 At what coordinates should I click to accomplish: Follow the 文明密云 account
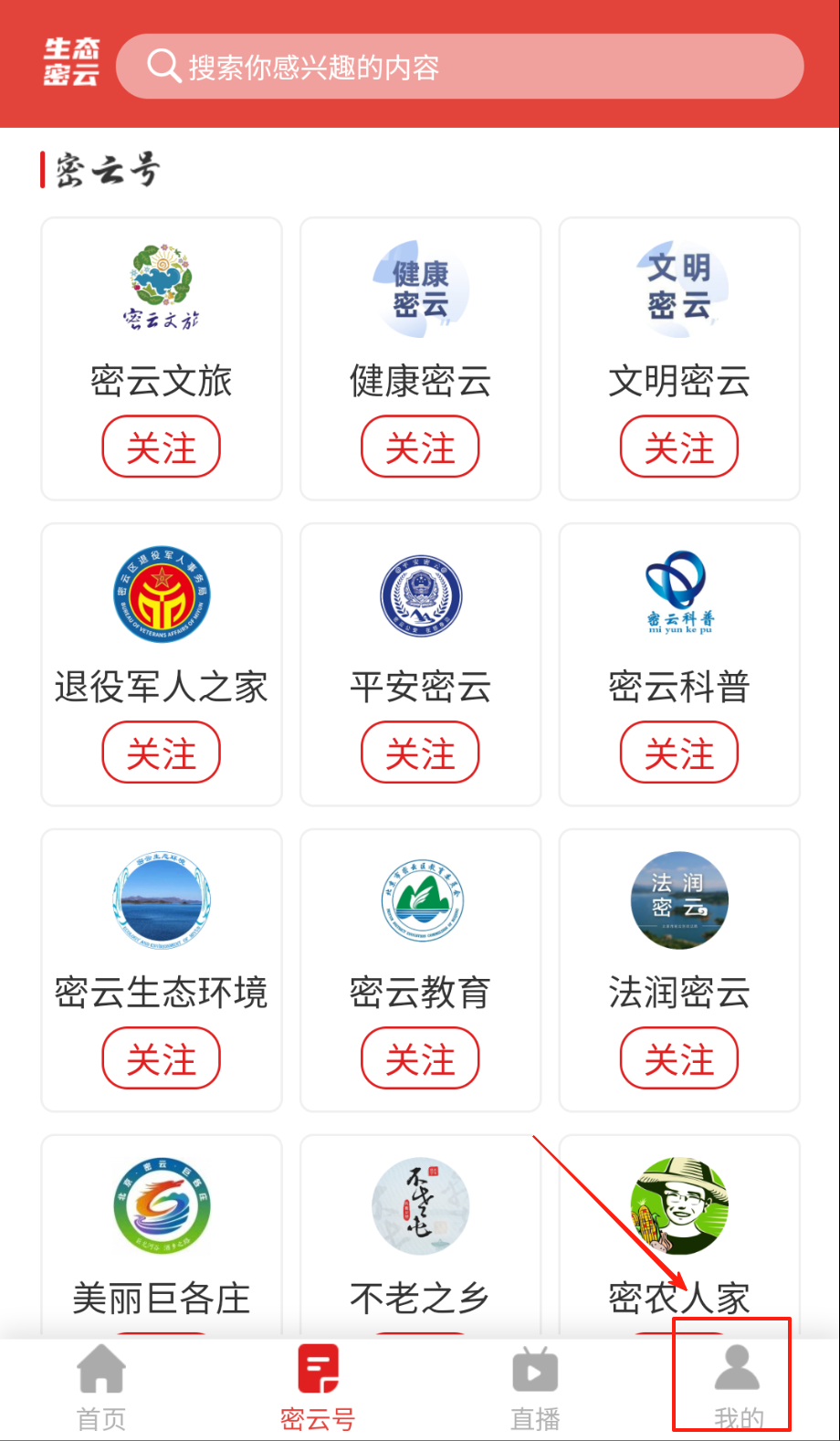coord(679,447)
